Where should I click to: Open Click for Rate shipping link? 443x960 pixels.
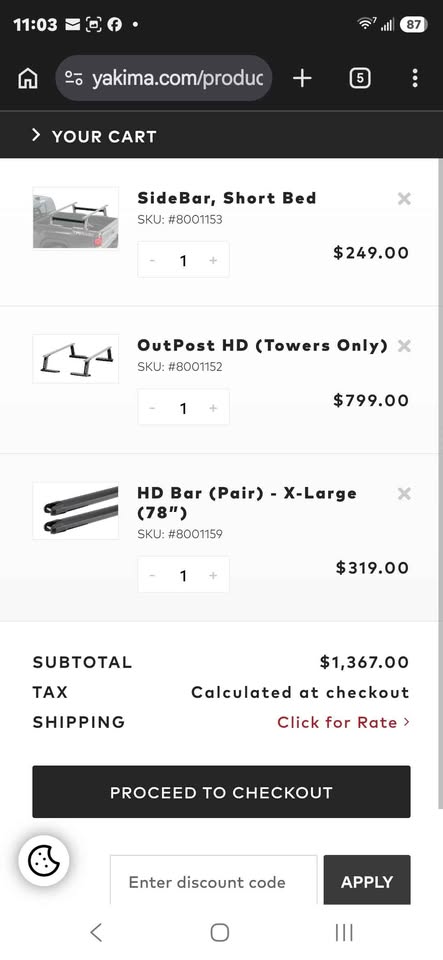(343, 722)
